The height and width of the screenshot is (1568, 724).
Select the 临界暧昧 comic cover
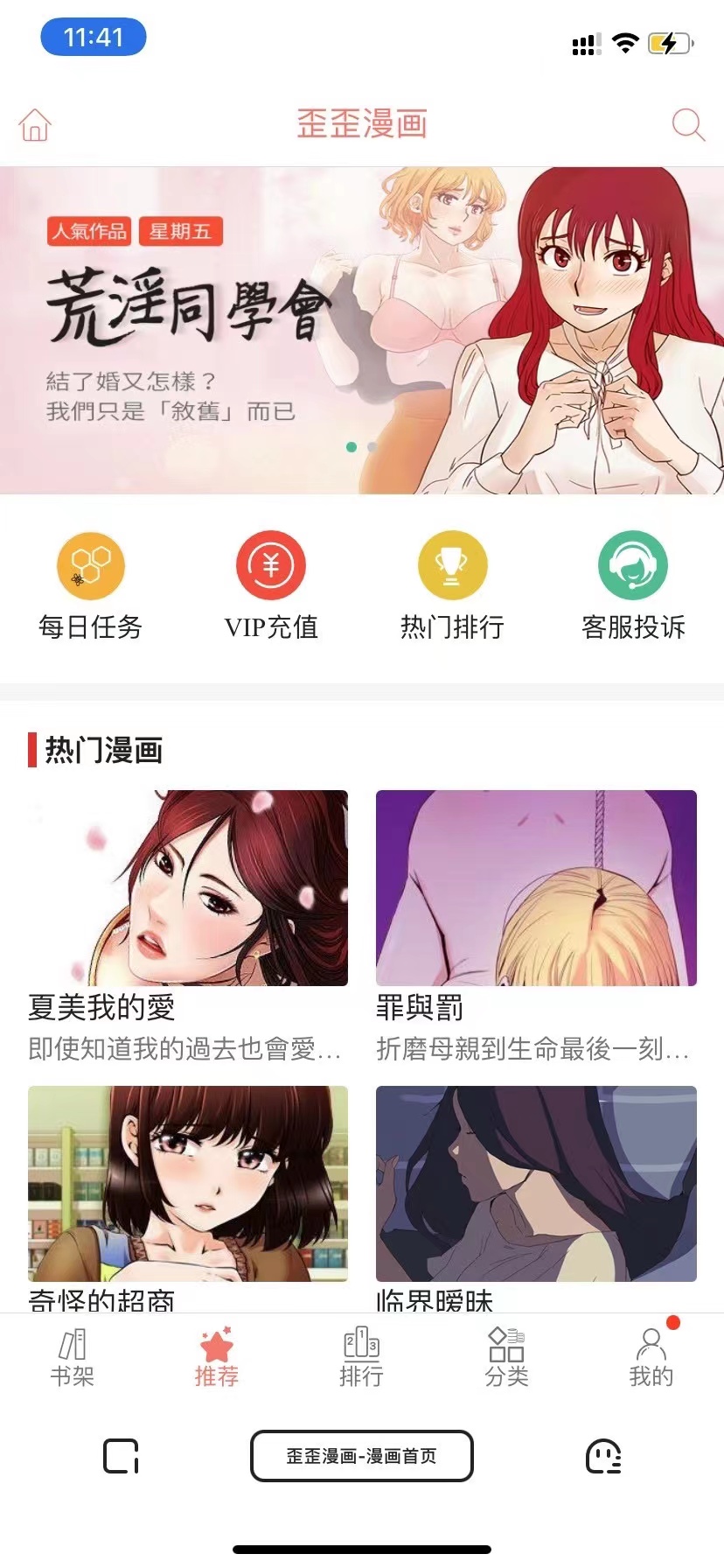tap(536, 1184)
